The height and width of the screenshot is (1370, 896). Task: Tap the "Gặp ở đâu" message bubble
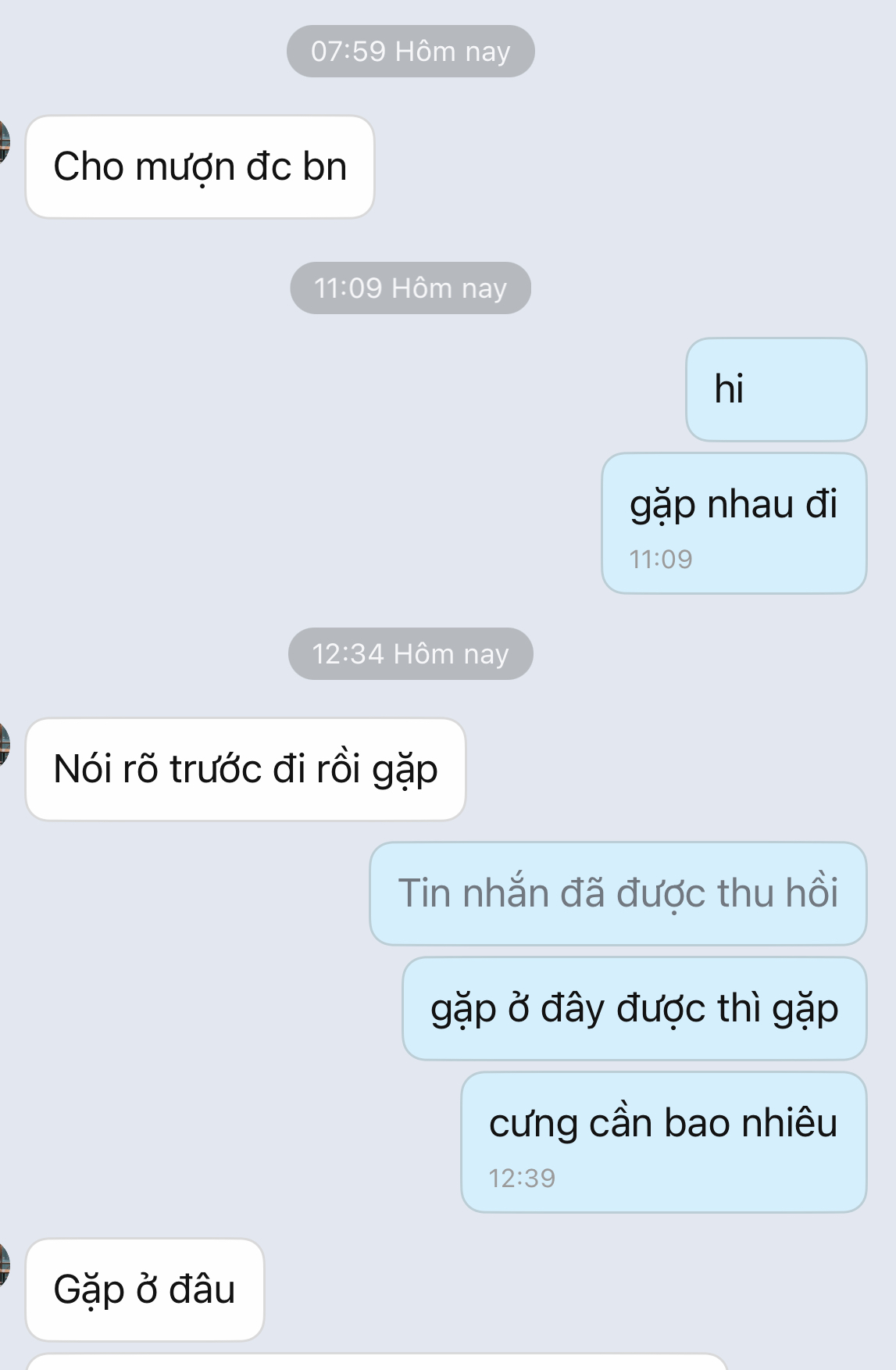(x=145, y=1290)
